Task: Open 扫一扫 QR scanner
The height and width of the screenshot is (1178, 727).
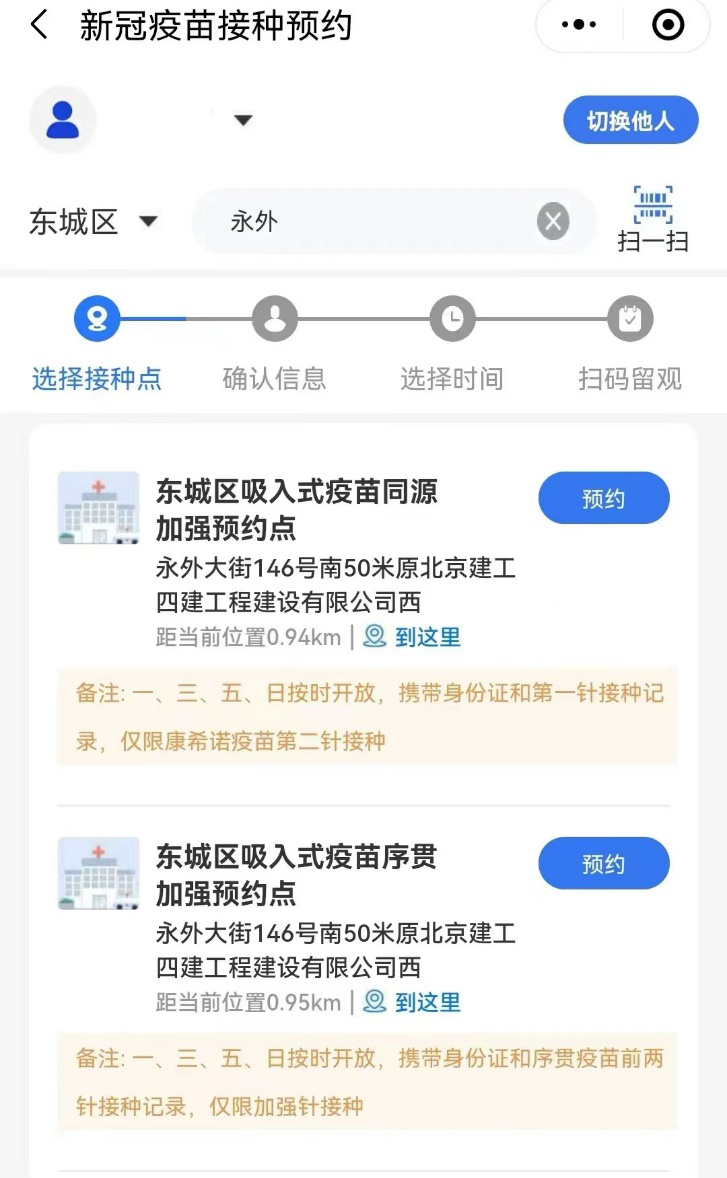Action: point(653,218)
